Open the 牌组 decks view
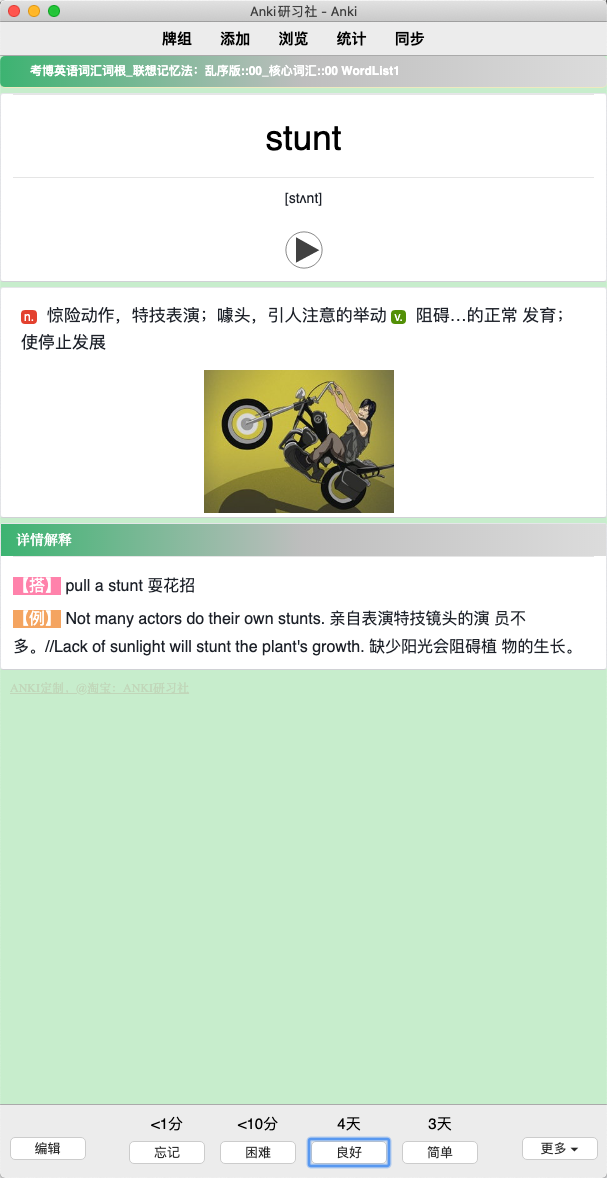The height and width of the screenshot is (1178, 607). point(177,39)
